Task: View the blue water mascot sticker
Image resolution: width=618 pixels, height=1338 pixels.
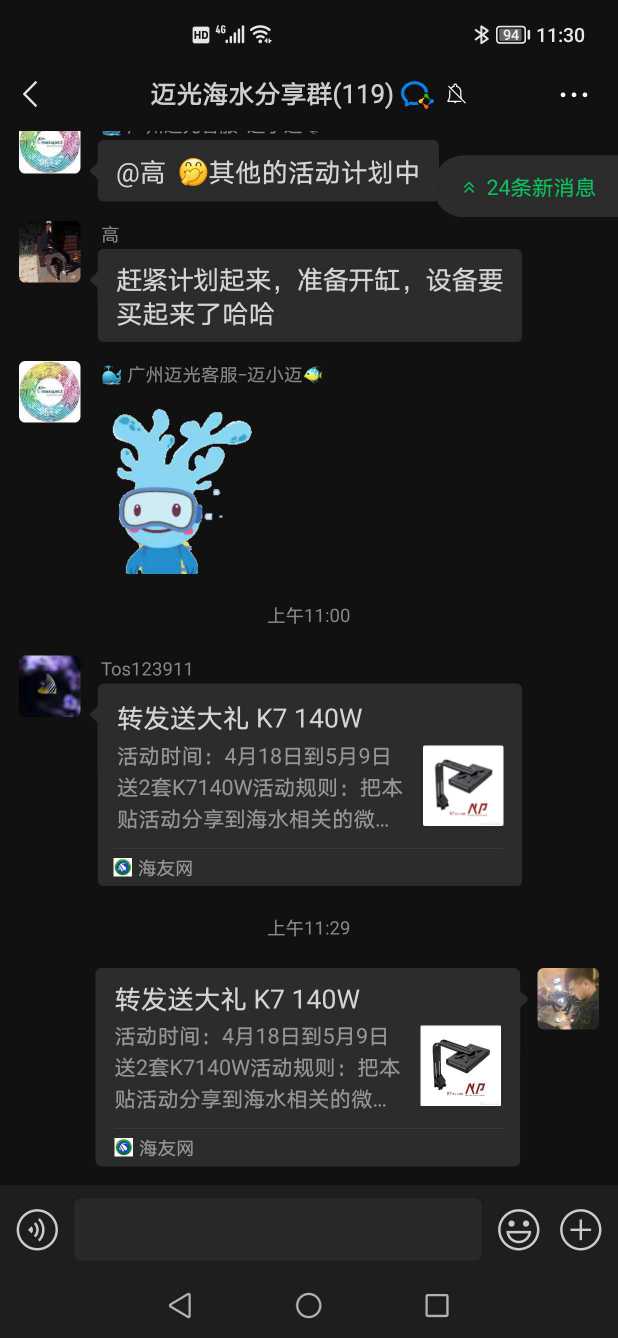Action: click(181, 491)
